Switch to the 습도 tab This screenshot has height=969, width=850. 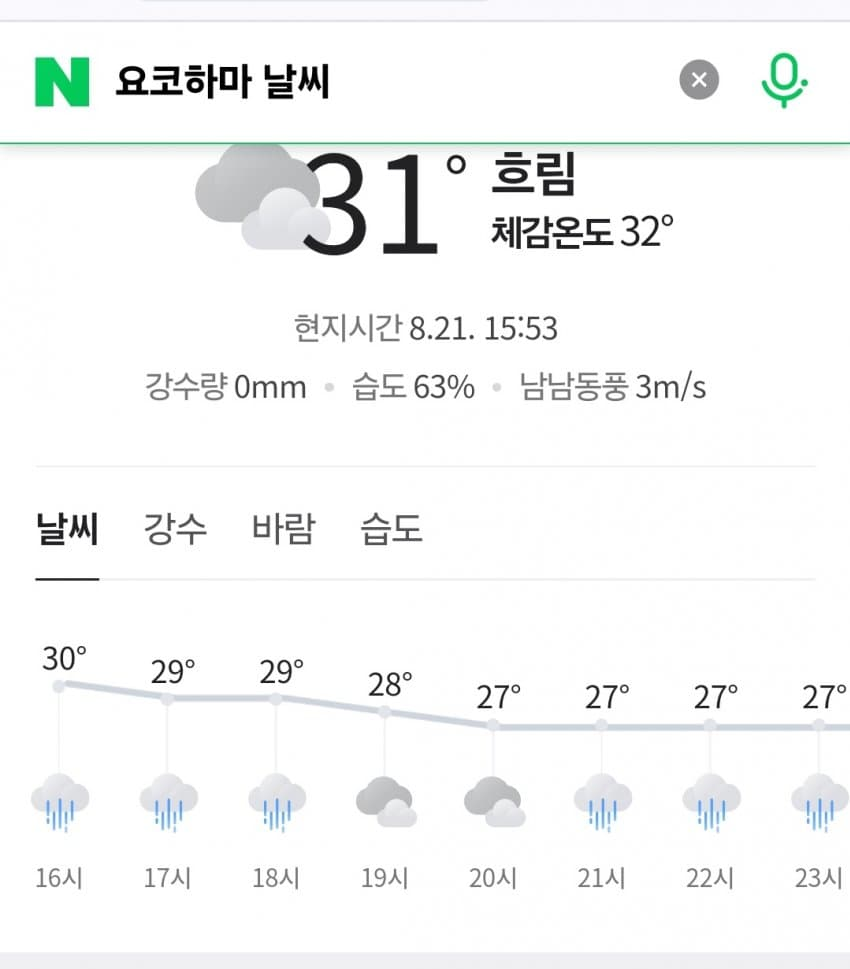coord(391,528)
